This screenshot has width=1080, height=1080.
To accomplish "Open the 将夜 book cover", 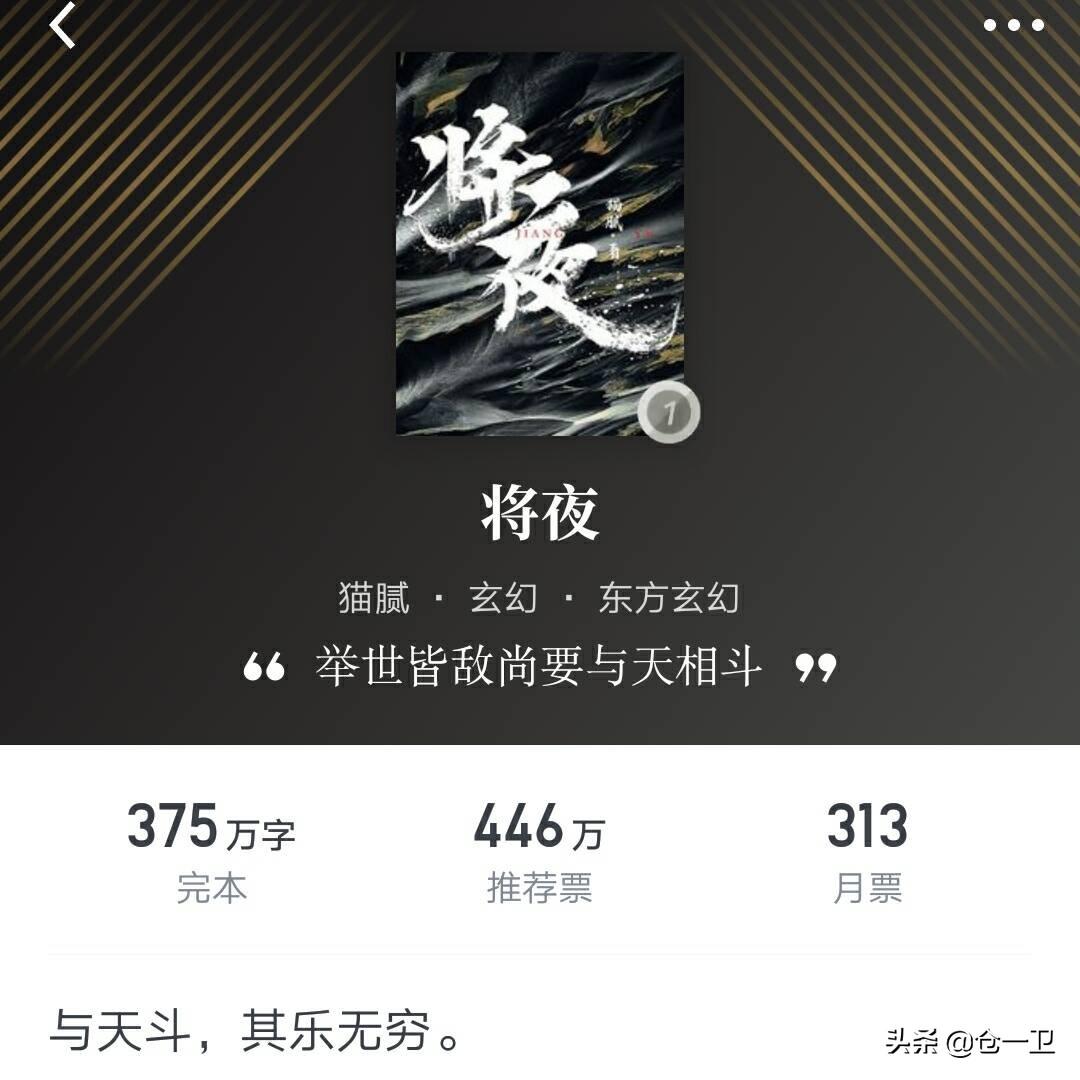I will [539, 243].
